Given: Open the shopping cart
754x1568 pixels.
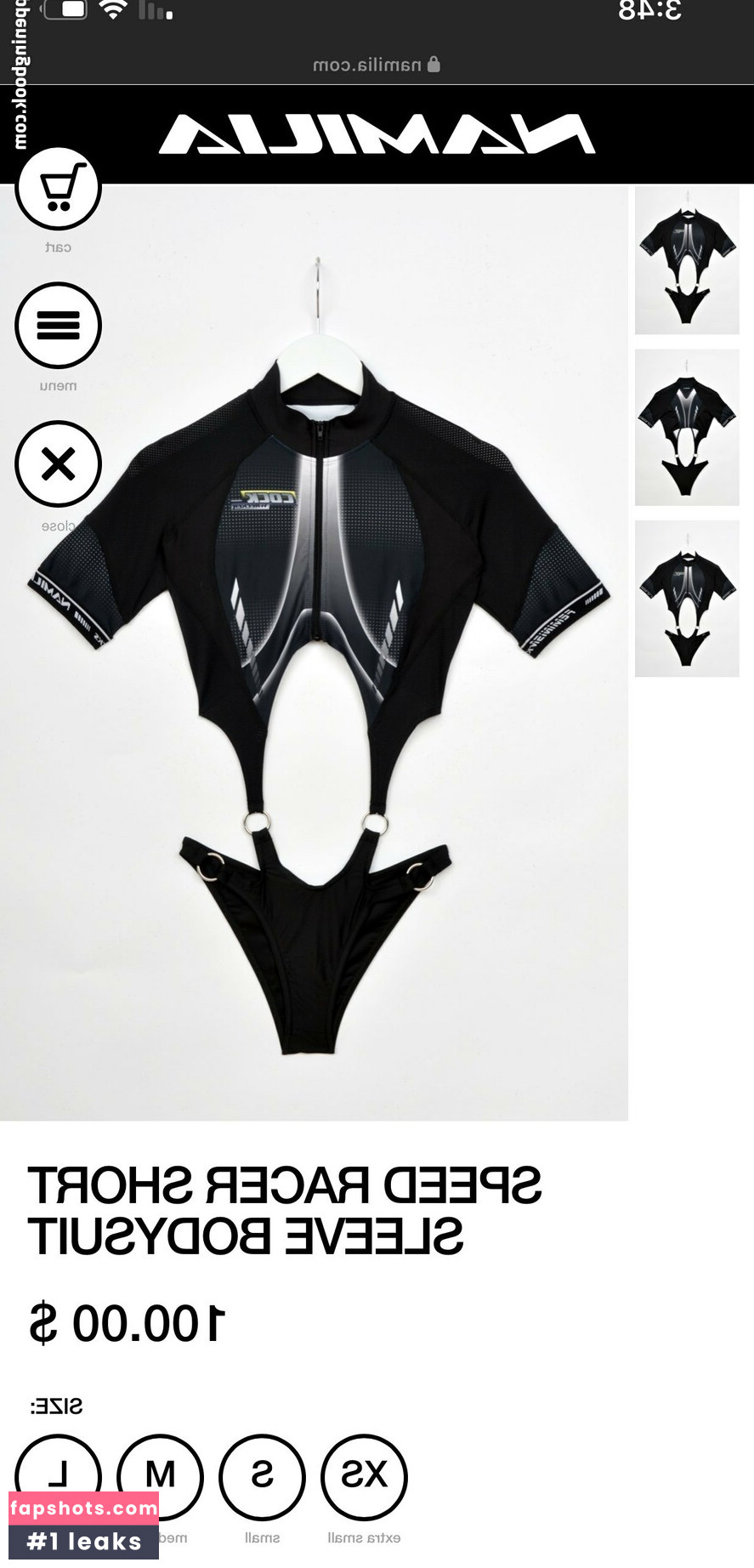Looking at the screenshot, I should tap(58, 188).
